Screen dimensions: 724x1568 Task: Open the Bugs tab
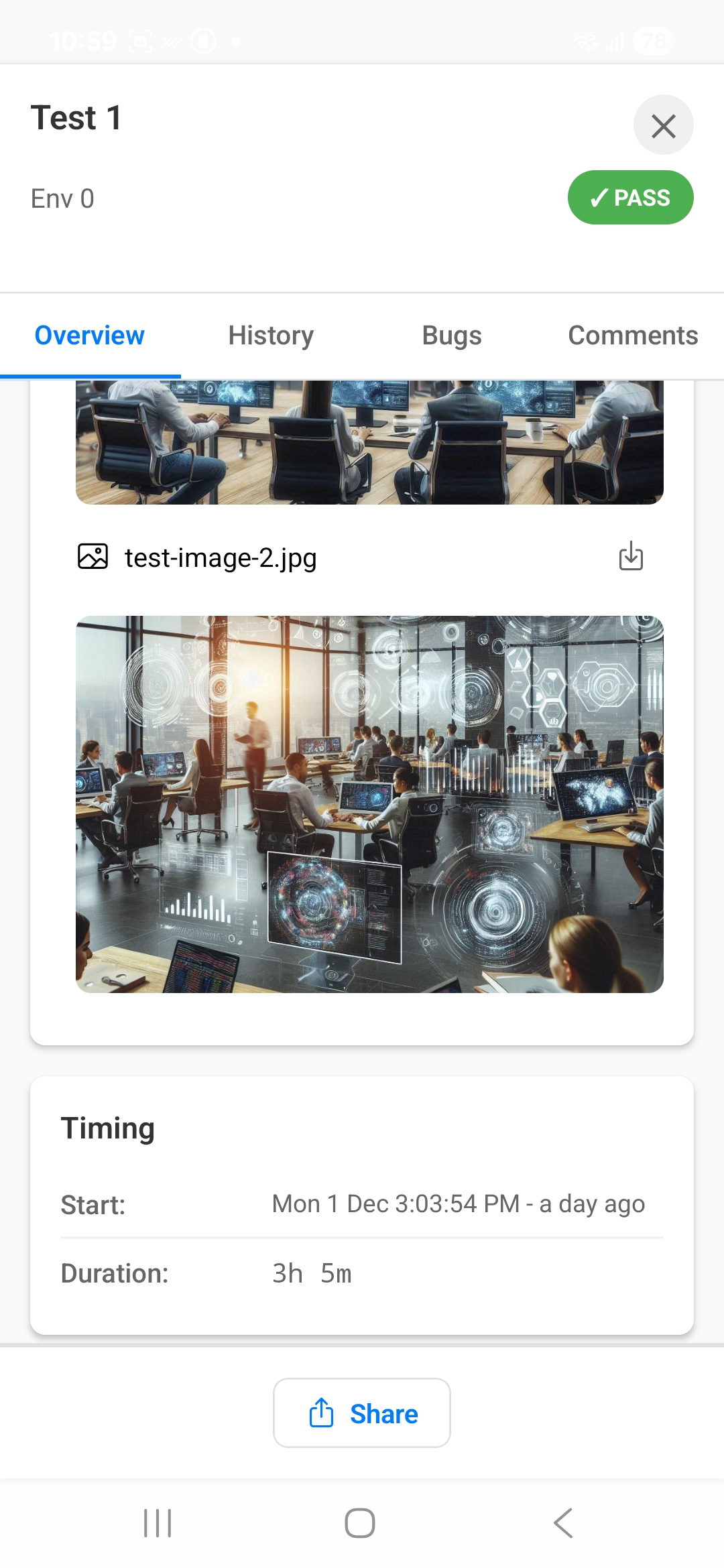tap(451, 335)
